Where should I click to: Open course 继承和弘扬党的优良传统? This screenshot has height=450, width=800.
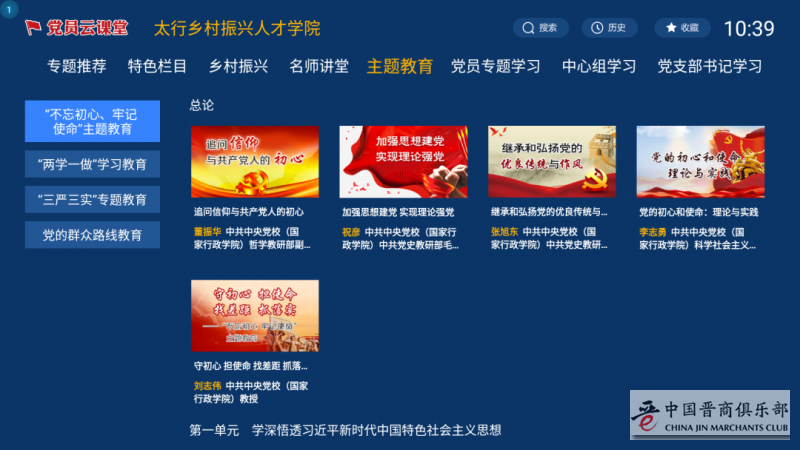pyautogui.click(x=552, y=162)
